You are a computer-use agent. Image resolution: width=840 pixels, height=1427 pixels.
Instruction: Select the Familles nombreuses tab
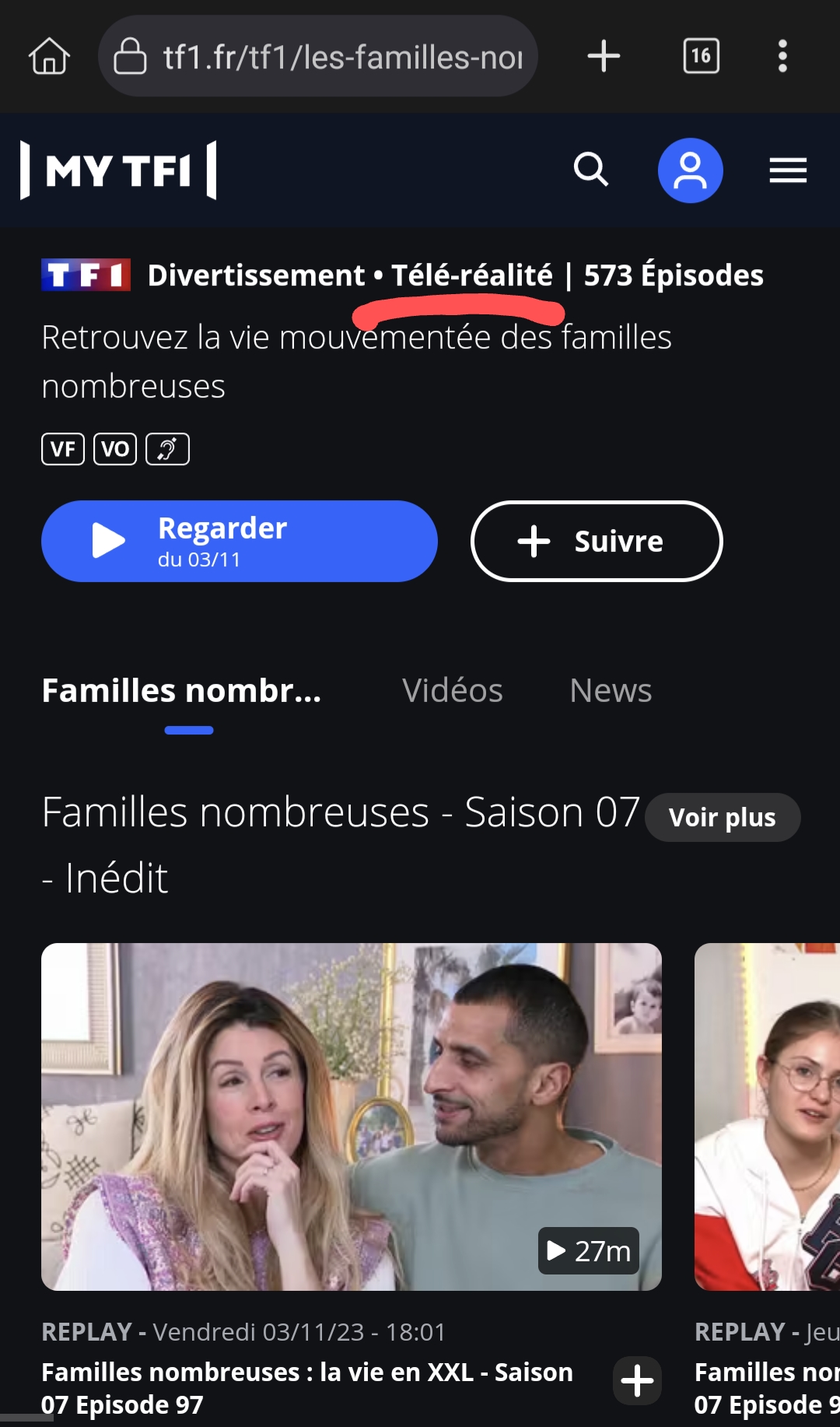[182, 691]
